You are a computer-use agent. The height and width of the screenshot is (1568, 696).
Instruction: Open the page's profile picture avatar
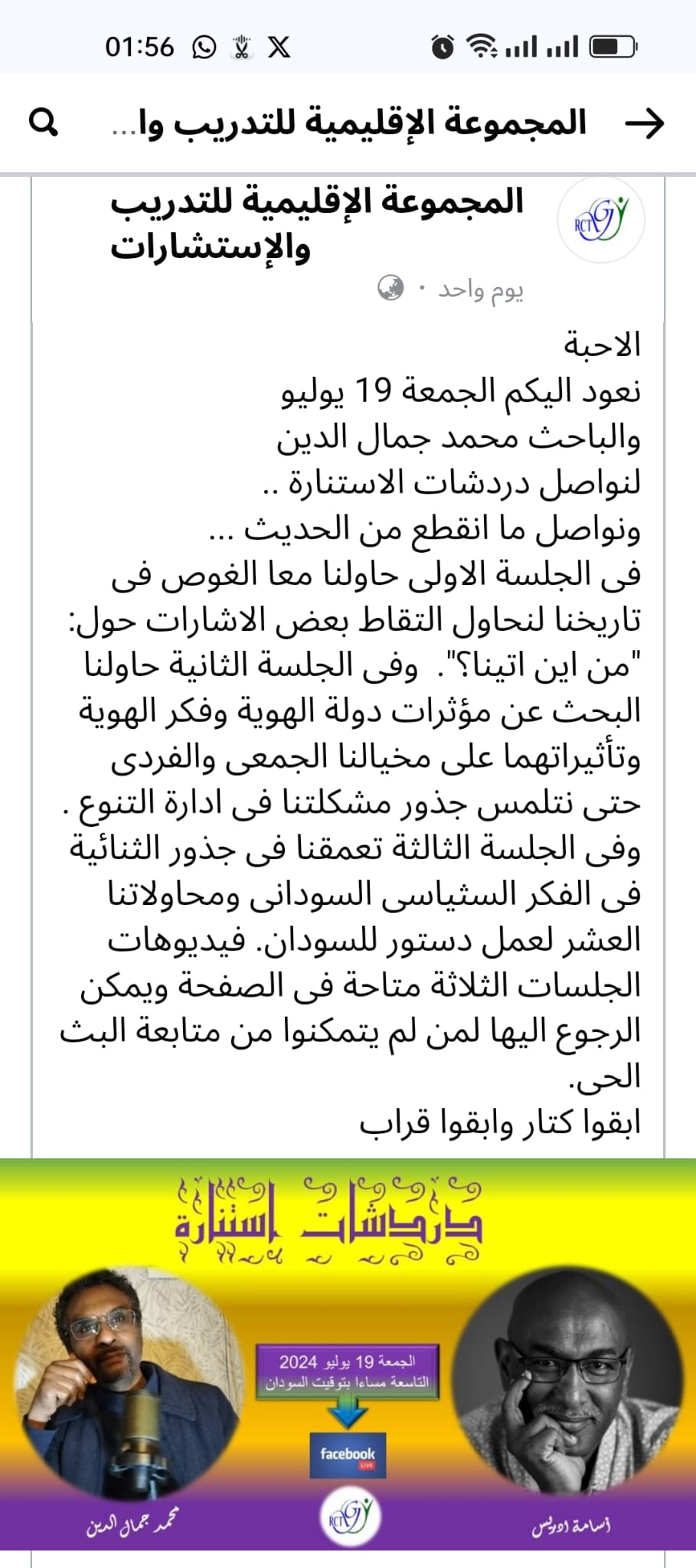(x=601, y=220)
